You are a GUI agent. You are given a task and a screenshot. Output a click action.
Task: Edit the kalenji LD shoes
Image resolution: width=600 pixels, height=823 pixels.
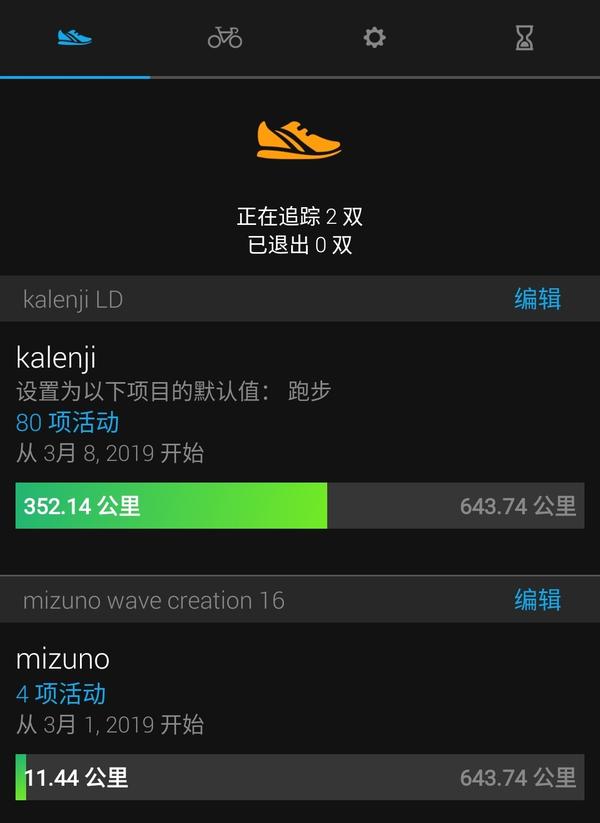point(537,299)
